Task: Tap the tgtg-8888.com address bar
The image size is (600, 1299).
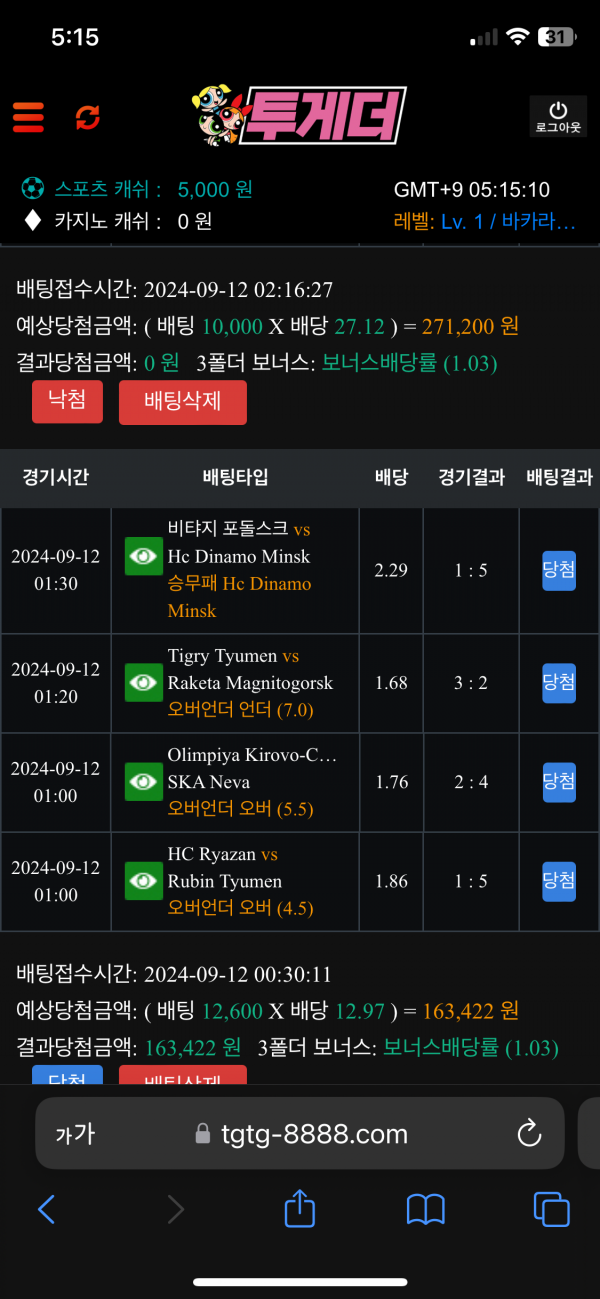Action: [300, 1133]
